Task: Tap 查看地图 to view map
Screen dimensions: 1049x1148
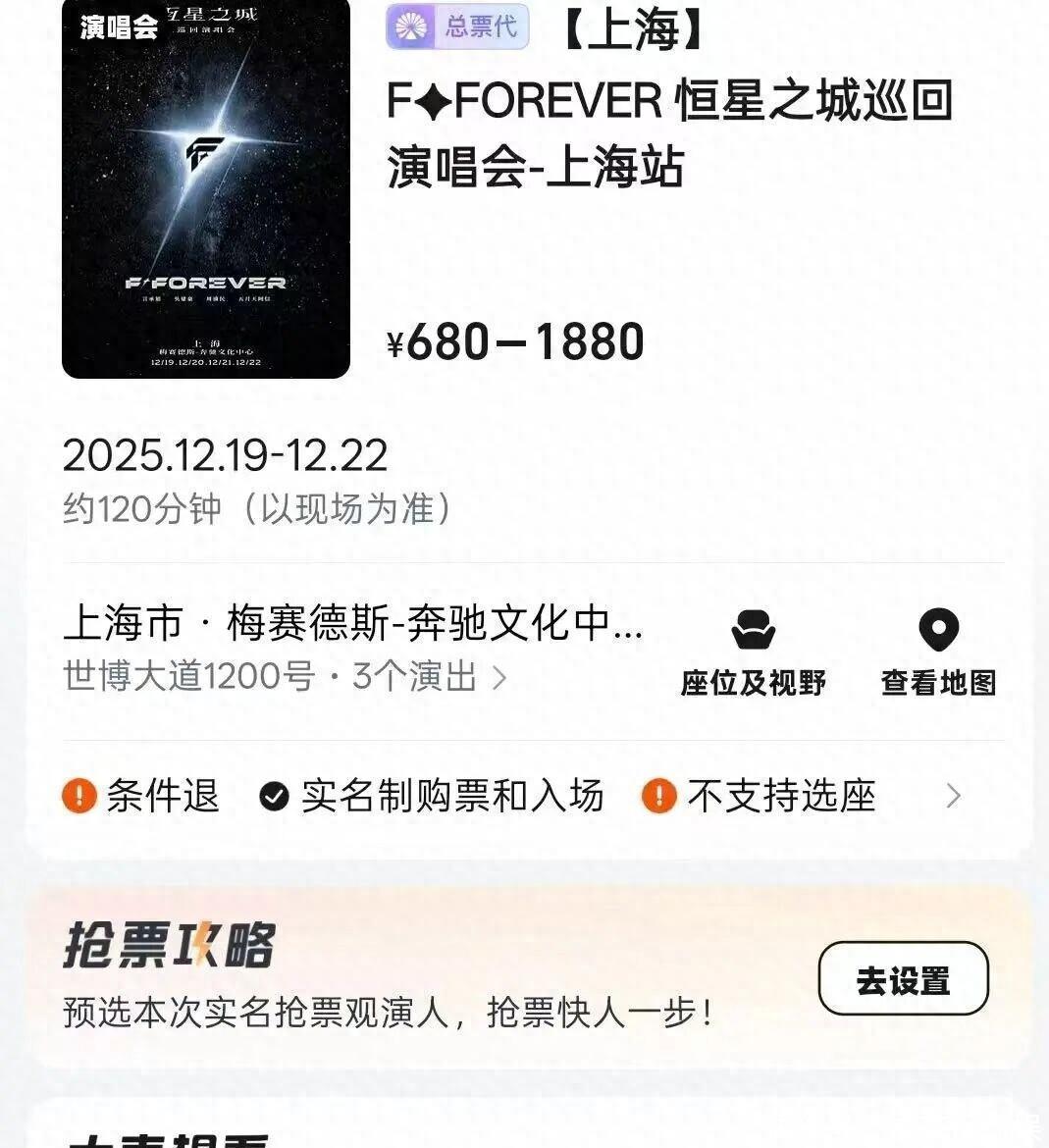Action: tap(938, 652)
